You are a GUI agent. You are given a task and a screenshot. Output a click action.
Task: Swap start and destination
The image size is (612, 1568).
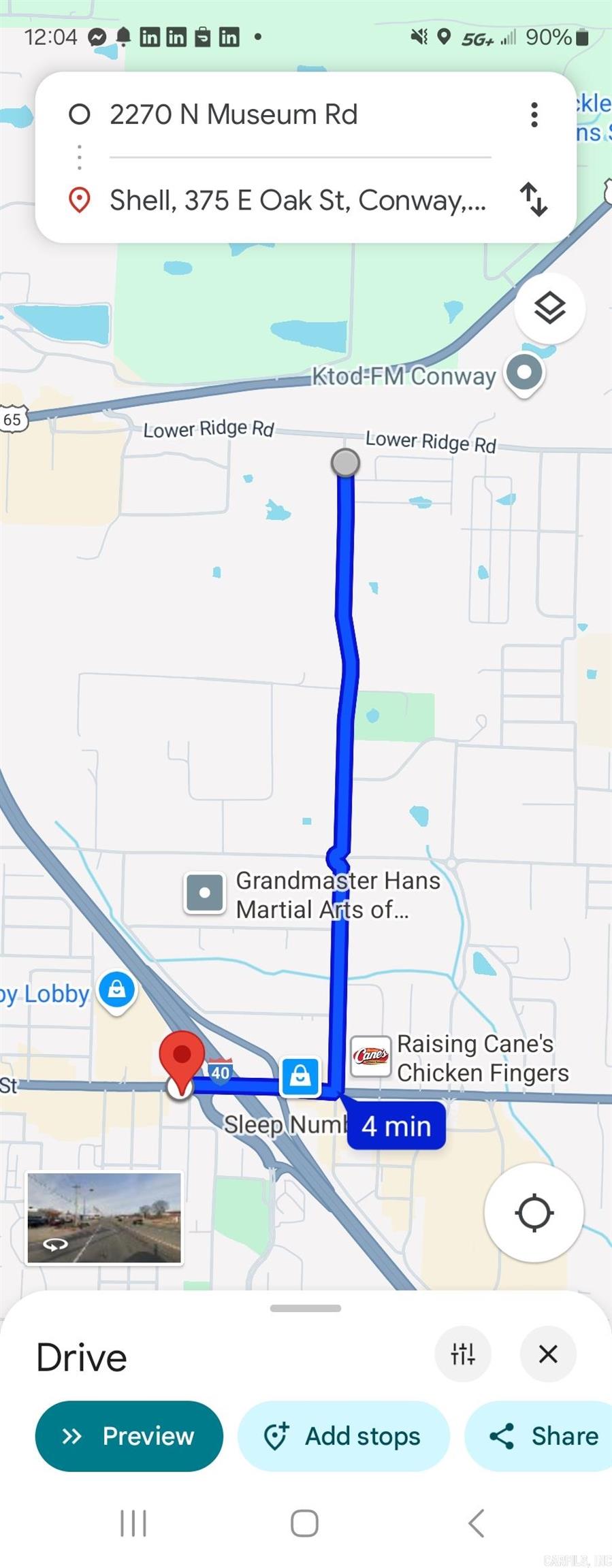pos(534,199)
